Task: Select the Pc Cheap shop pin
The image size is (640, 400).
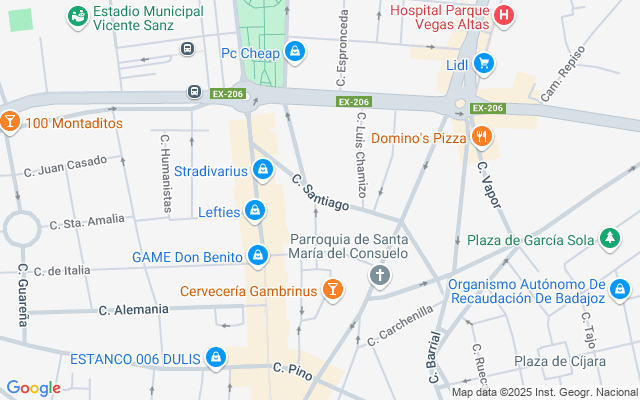Action: pyautogui.click(x=294, y=51)
